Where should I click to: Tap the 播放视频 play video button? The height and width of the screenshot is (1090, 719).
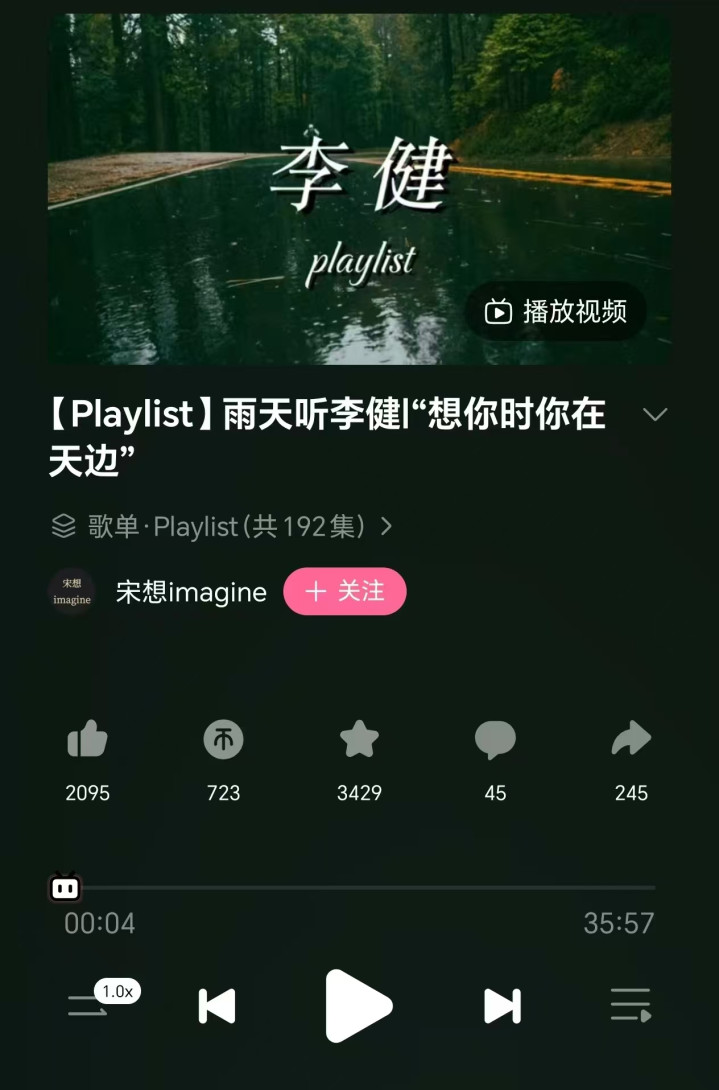tap(556, 312)
